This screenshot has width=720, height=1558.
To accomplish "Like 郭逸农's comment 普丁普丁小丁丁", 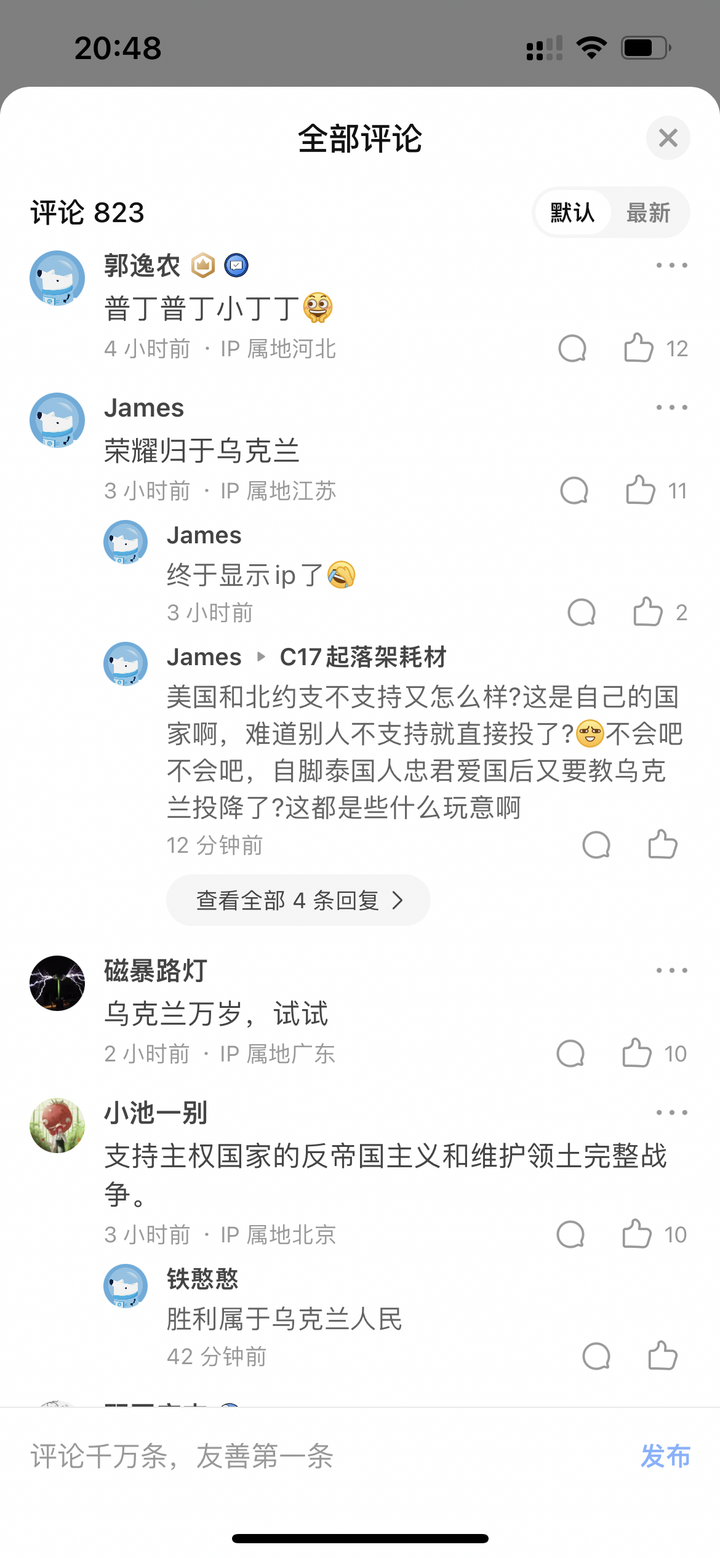I will coord(639,348).
